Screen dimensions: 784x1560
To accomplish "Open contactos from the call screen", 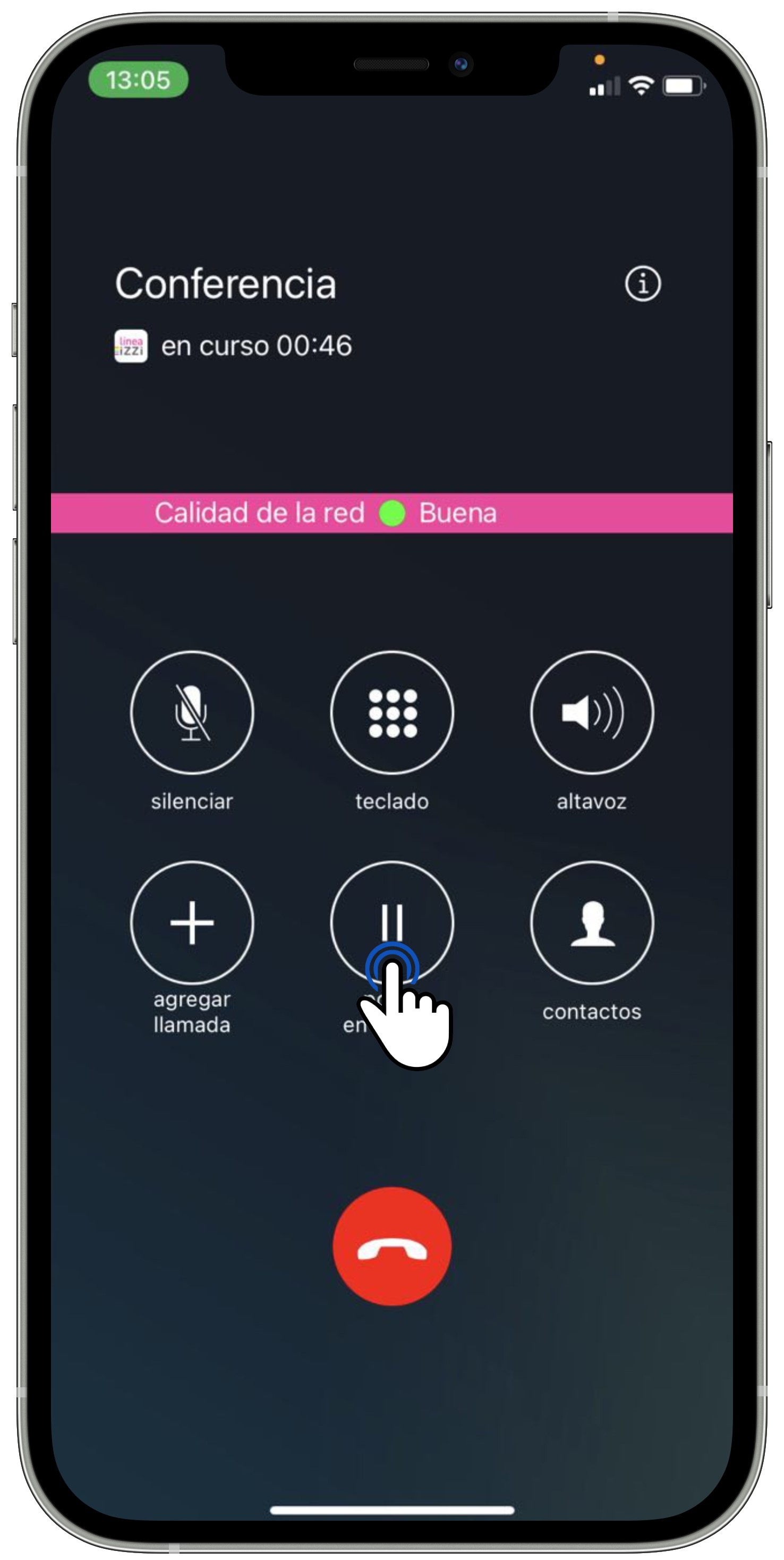I will click(592, 922).
